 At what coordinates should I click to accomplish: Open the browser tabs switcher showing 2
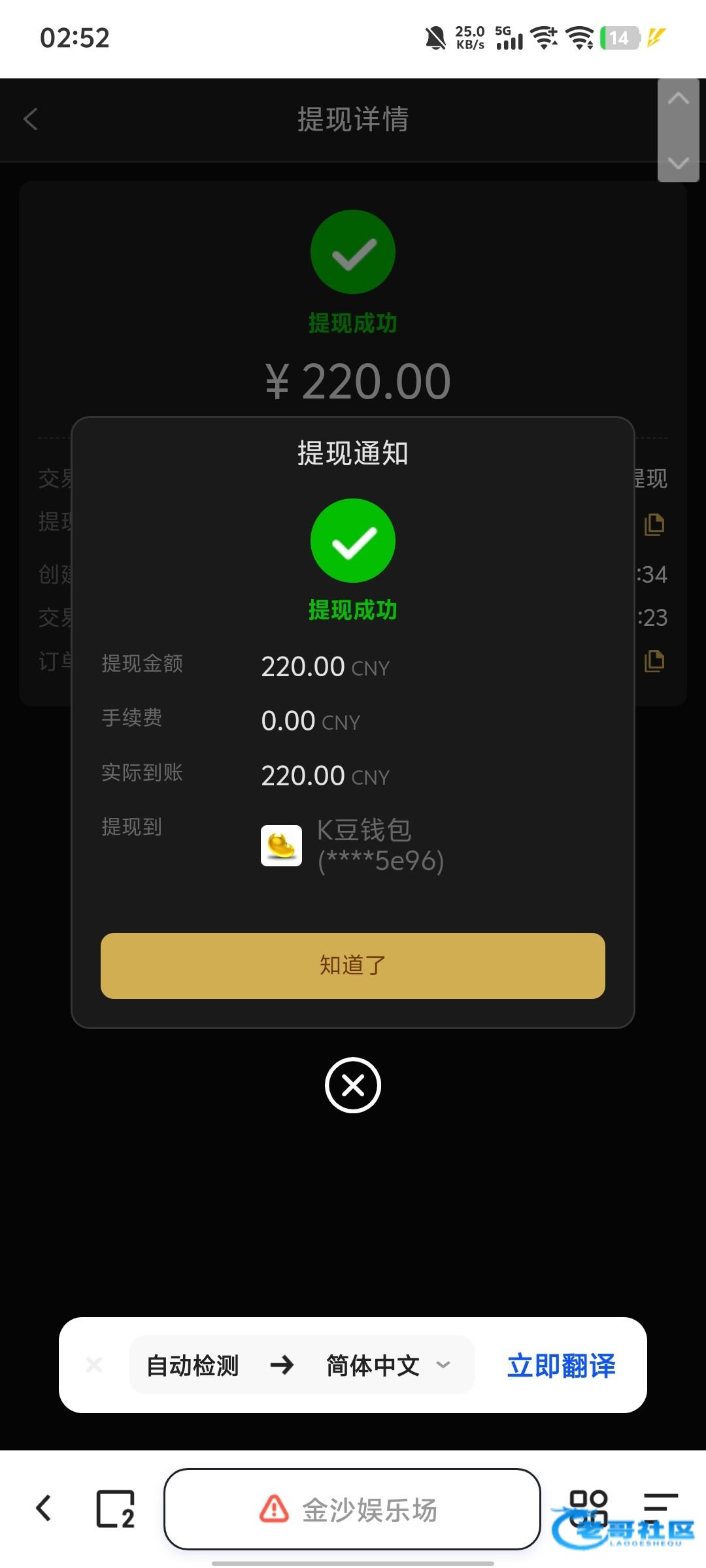(115, 1509)
